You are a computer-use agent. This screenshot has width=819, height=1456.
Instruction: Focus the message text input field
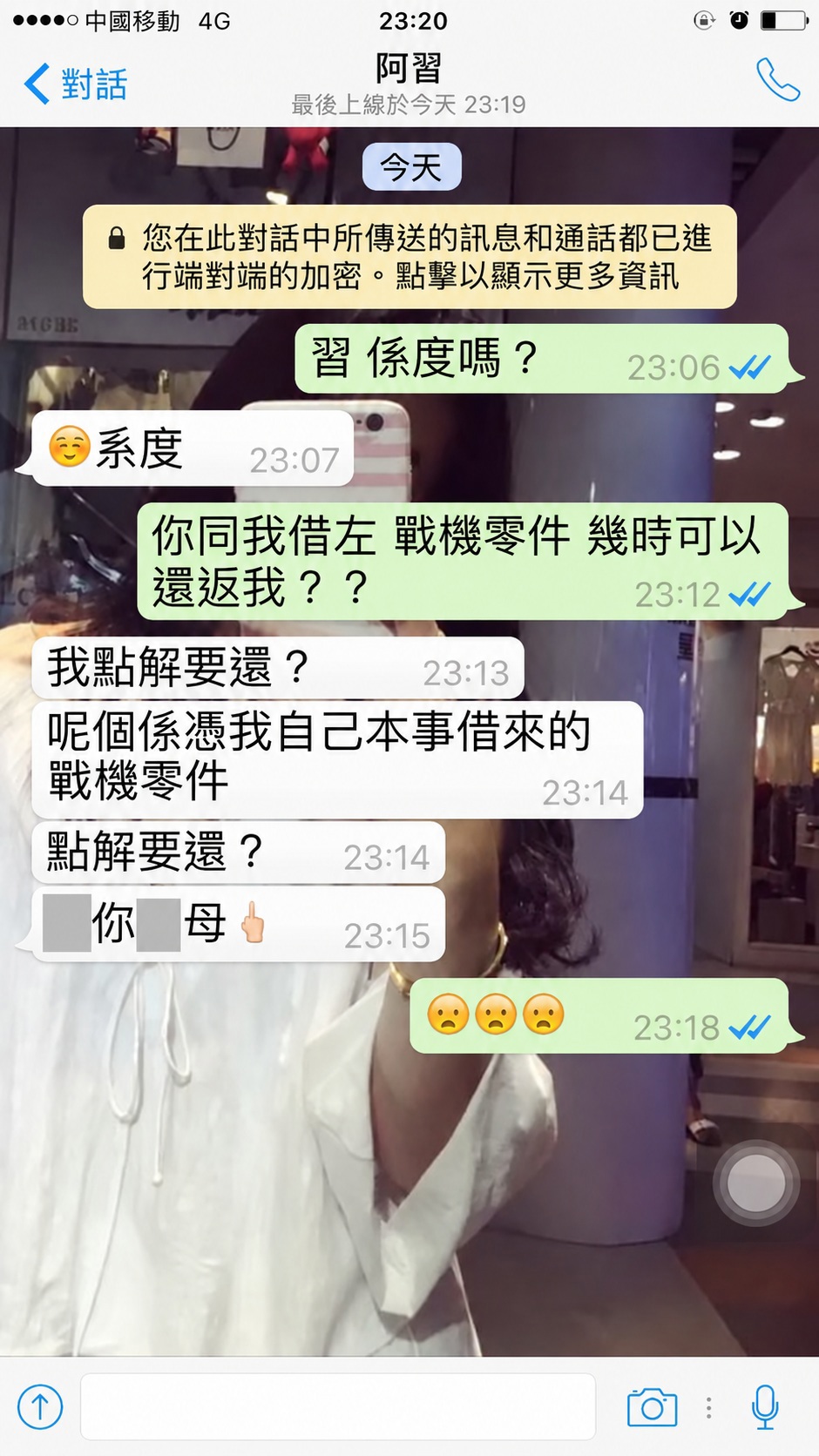tap(338, 1406)
